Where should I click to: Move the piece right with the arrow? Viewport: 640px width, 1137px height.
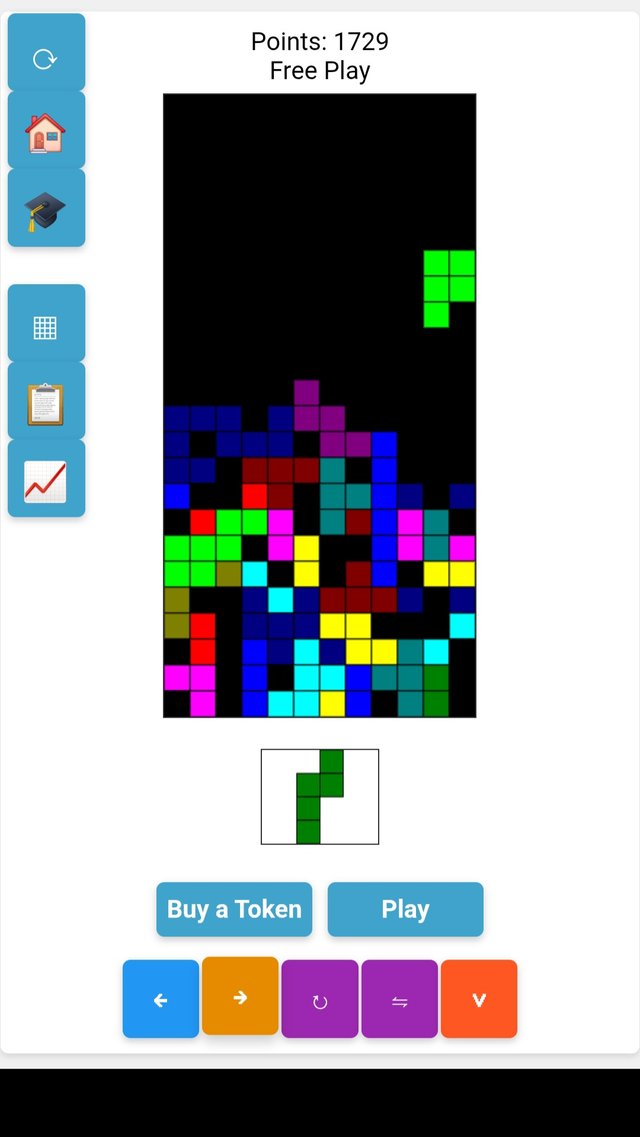(240, 996)
